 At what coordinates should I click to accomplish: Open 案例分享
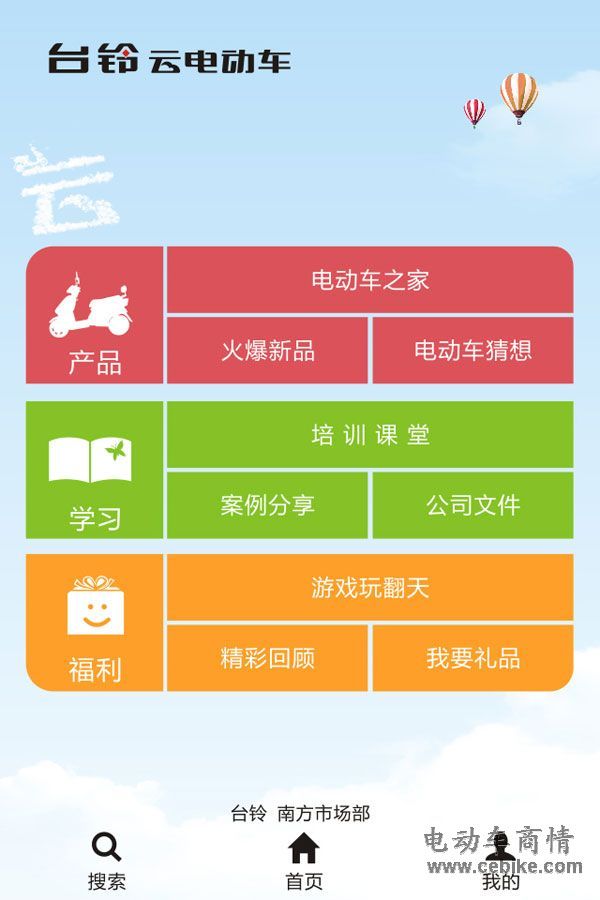point(267,505)
